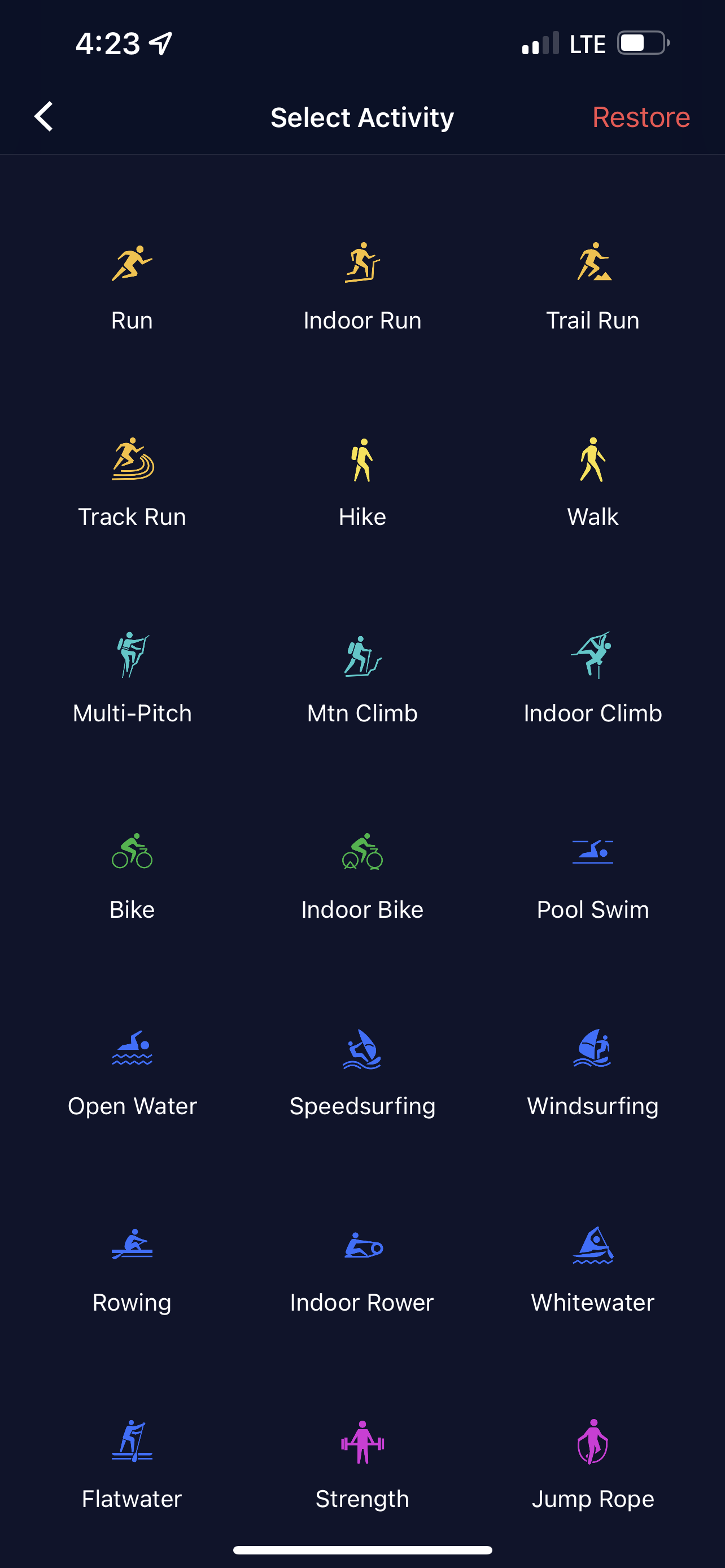
Task: Select Jump Rope
Action: 592,1465
